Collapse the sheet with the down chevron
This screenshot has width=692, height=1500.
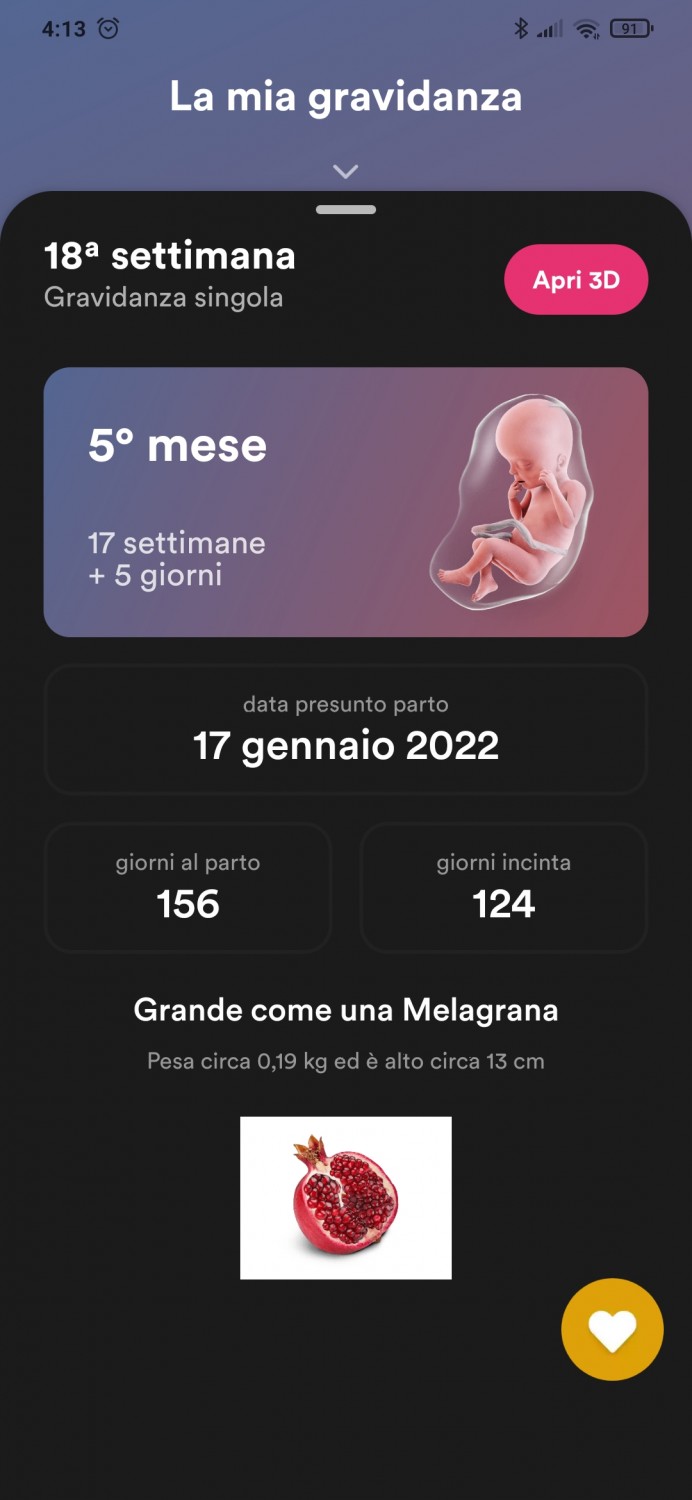pos(345,172)
